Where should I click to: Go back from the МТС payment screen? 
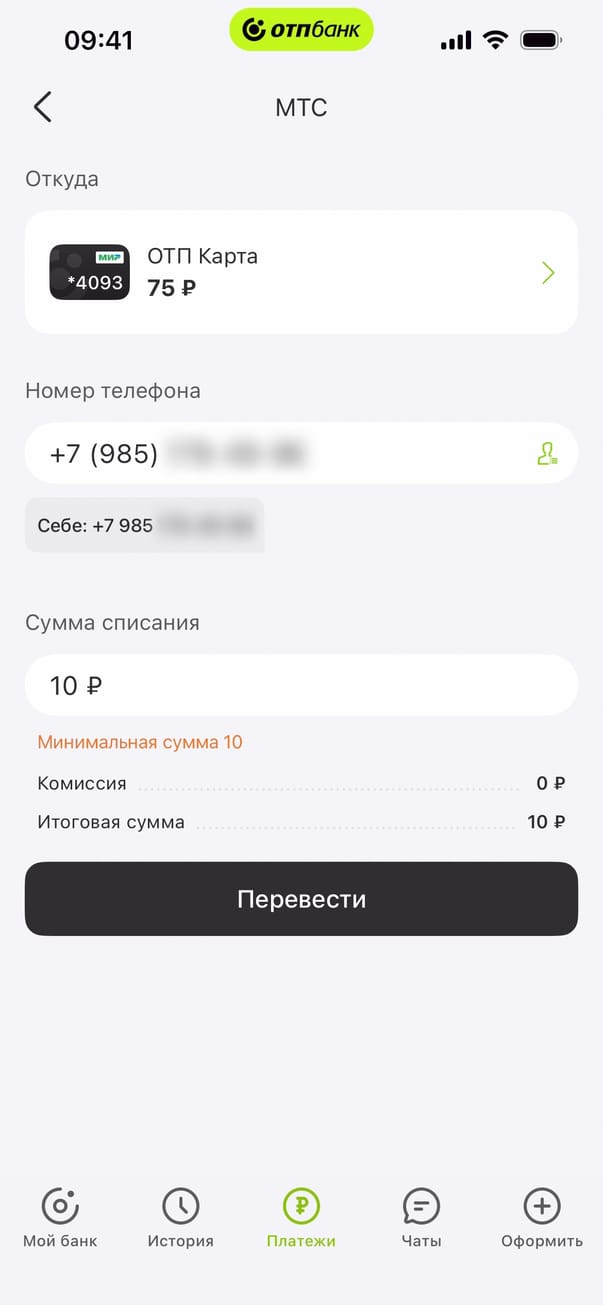[x=42, y=107]
